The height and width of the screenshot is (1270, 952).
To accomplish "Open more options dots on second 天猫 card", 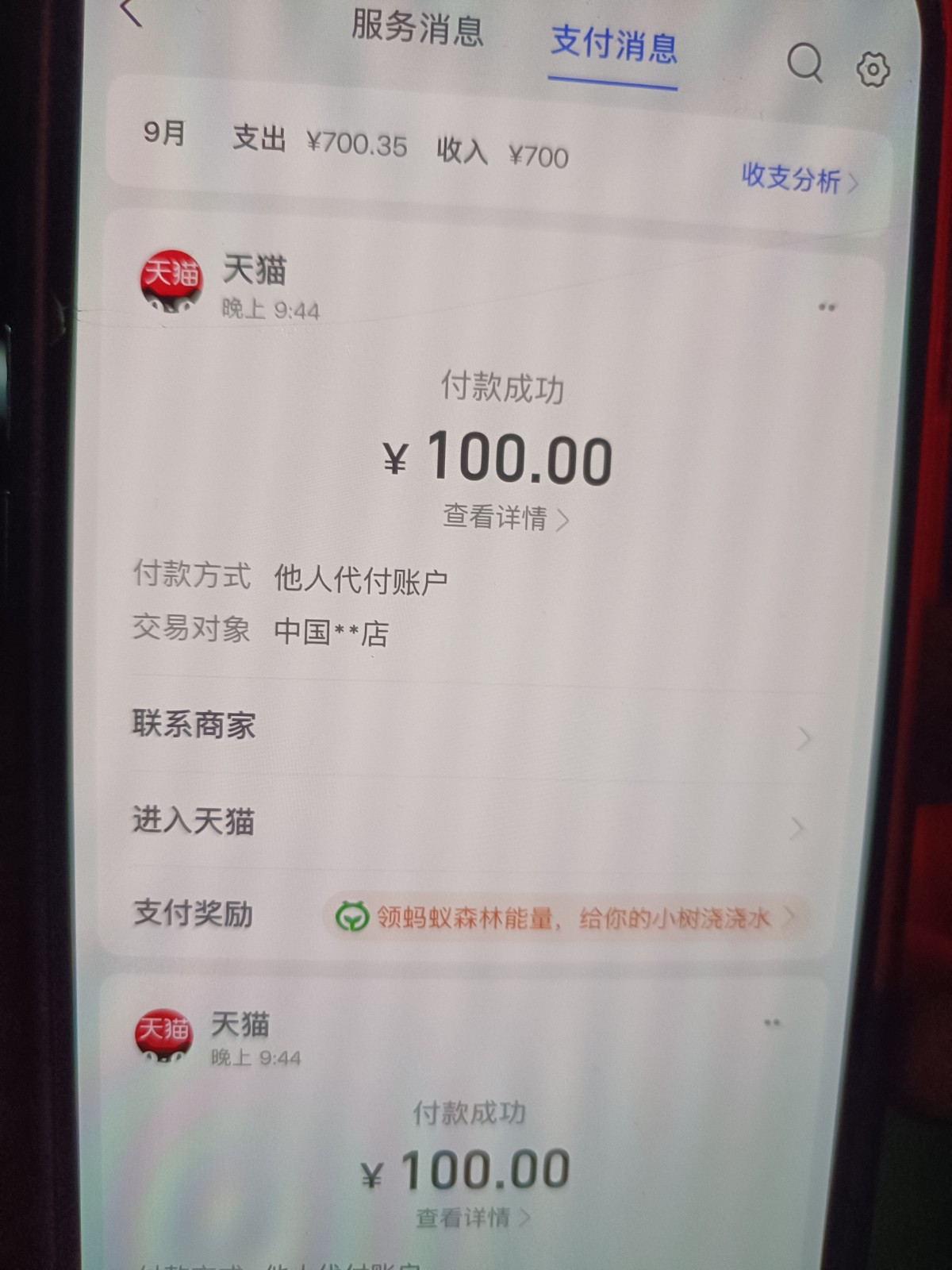I will click(x=771, y=1023).
